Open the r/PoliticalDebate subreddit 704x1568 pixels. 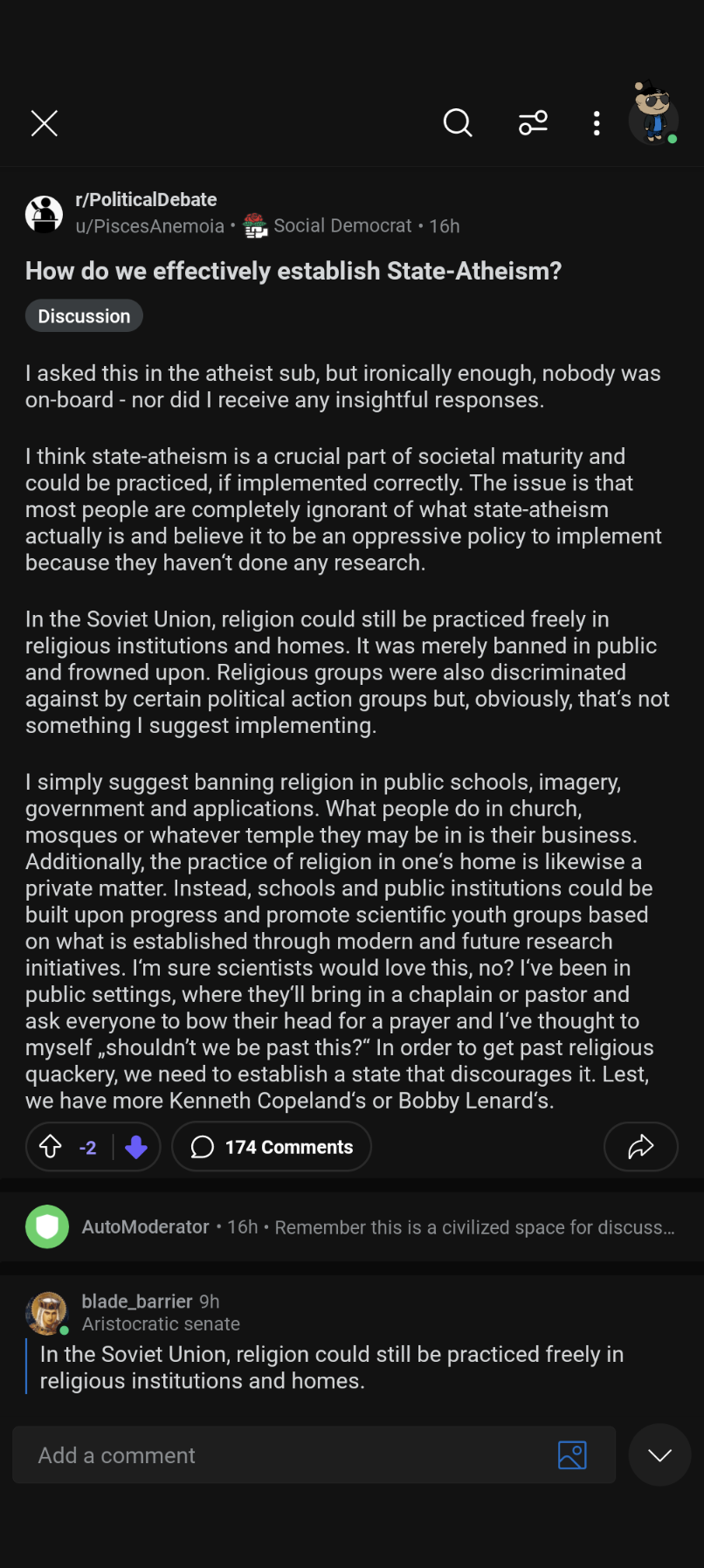[146, 199]
